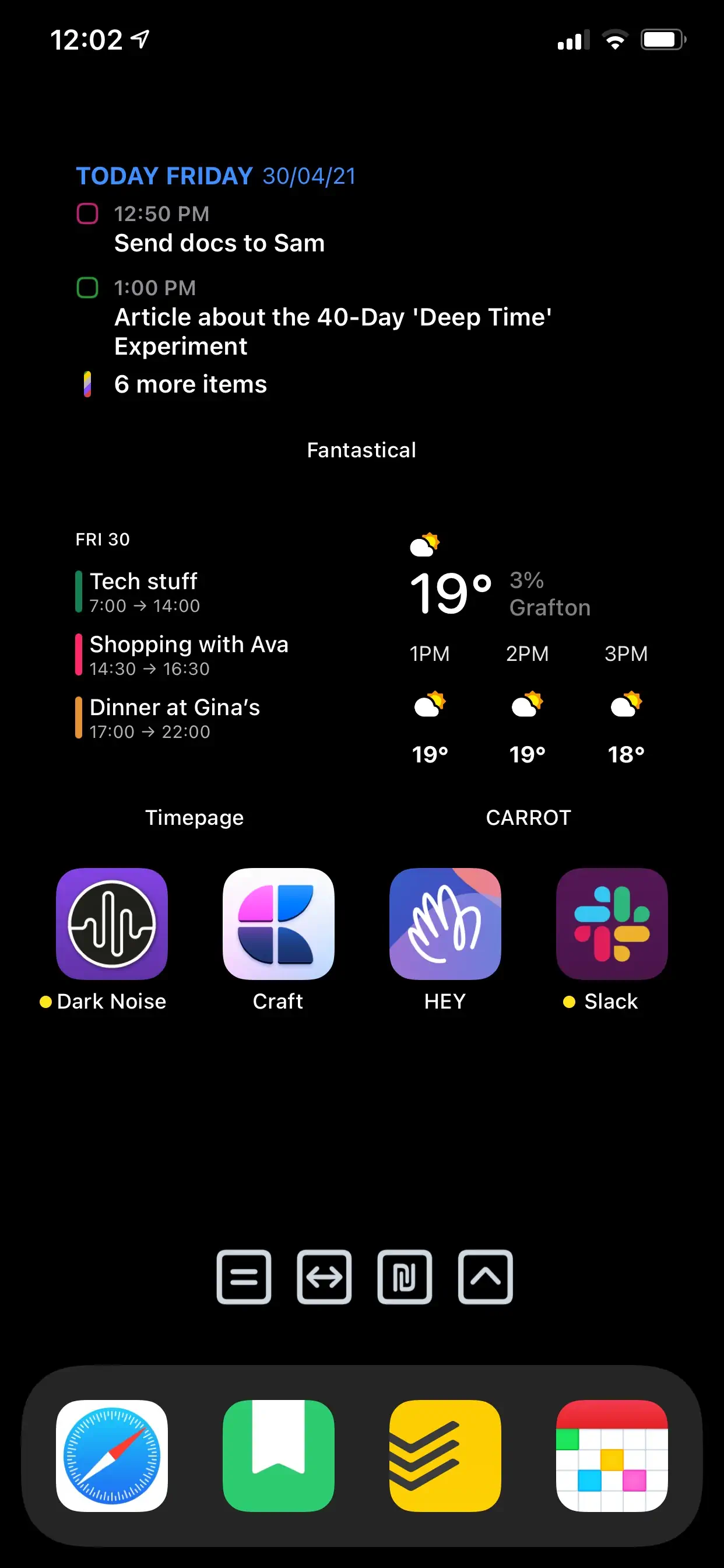
Task: Open the green bookmark app in the dock
Action: (279, 1455)
